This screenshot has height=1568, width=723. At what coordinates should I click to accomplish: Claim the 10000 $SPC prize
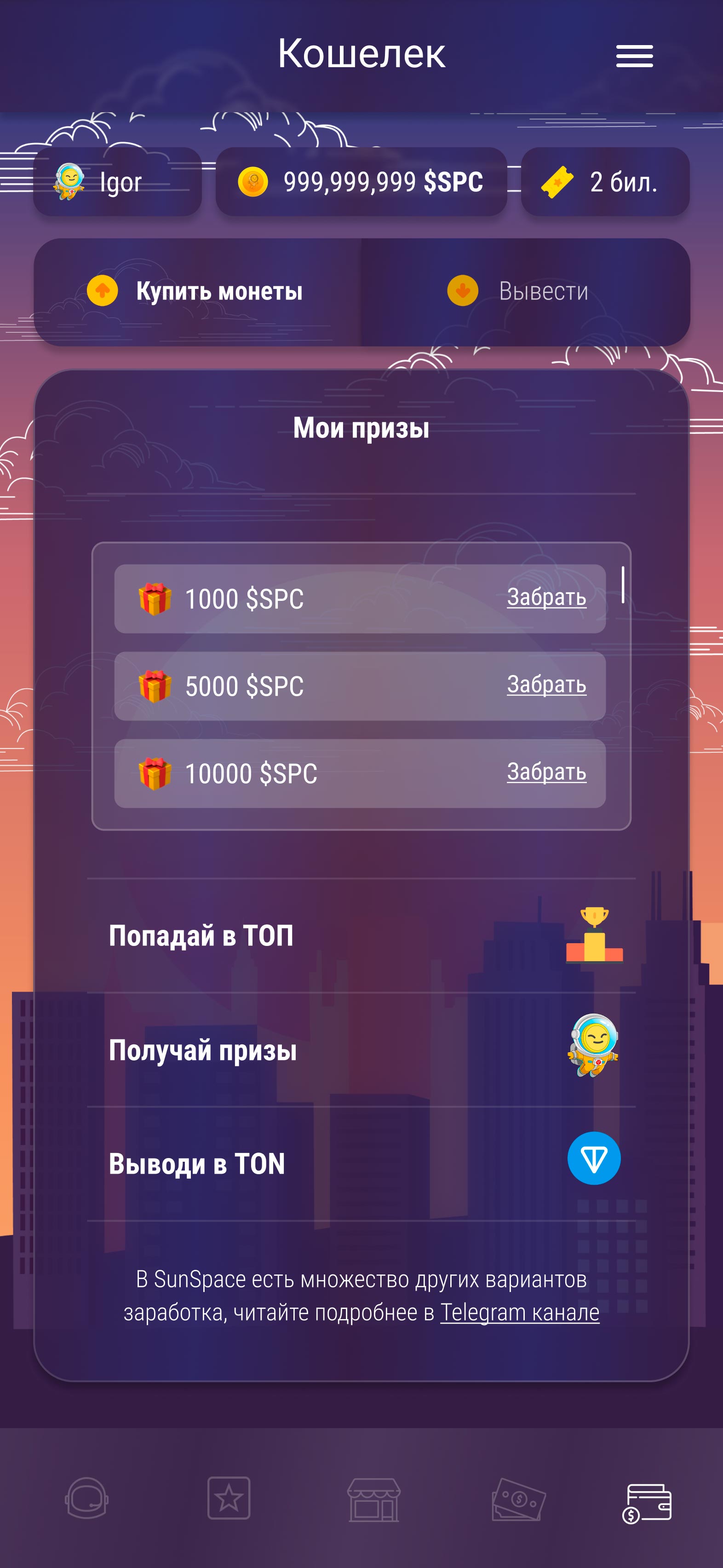[546, 772]
